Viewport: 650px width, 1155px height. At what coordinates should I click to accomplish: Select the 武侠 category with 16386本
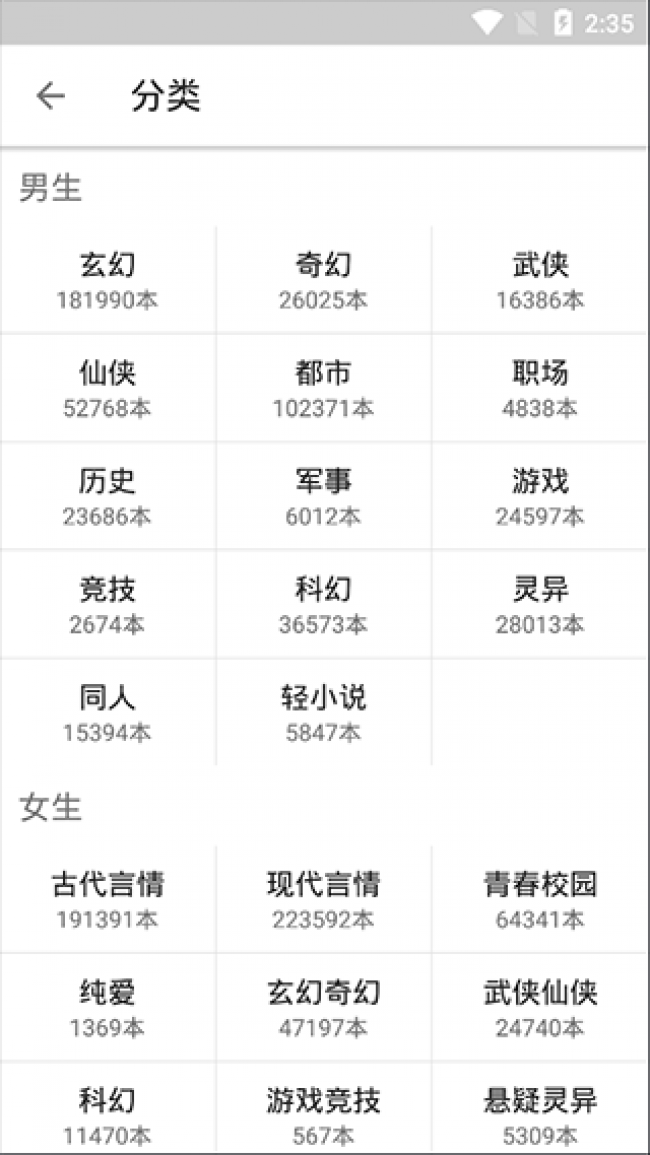[x=540, y=280]
